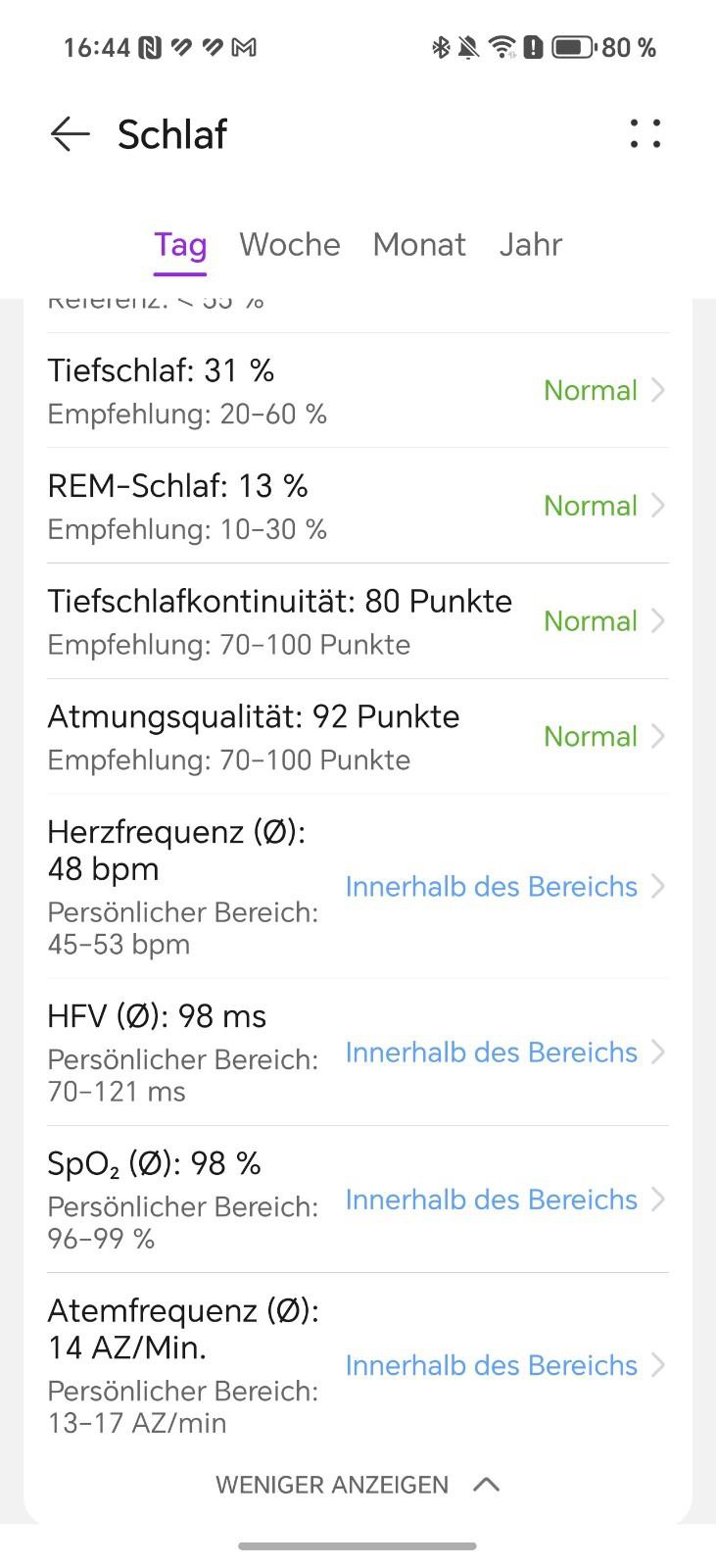716x1568 pixels.
Task: Open the four-dot overflow menu
Action: (644, 134)
